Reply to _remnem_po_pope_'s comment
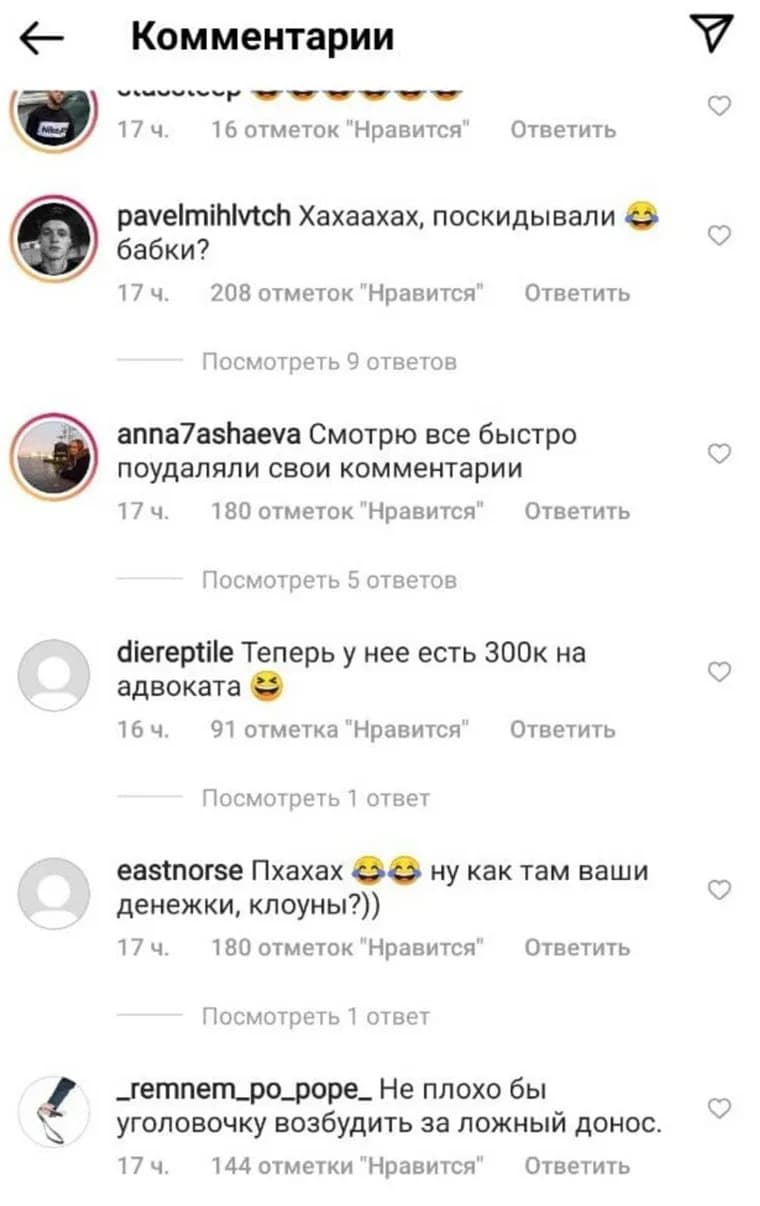The width and height of the screenshot is (760, 1206). click(x=577, y=1165)
